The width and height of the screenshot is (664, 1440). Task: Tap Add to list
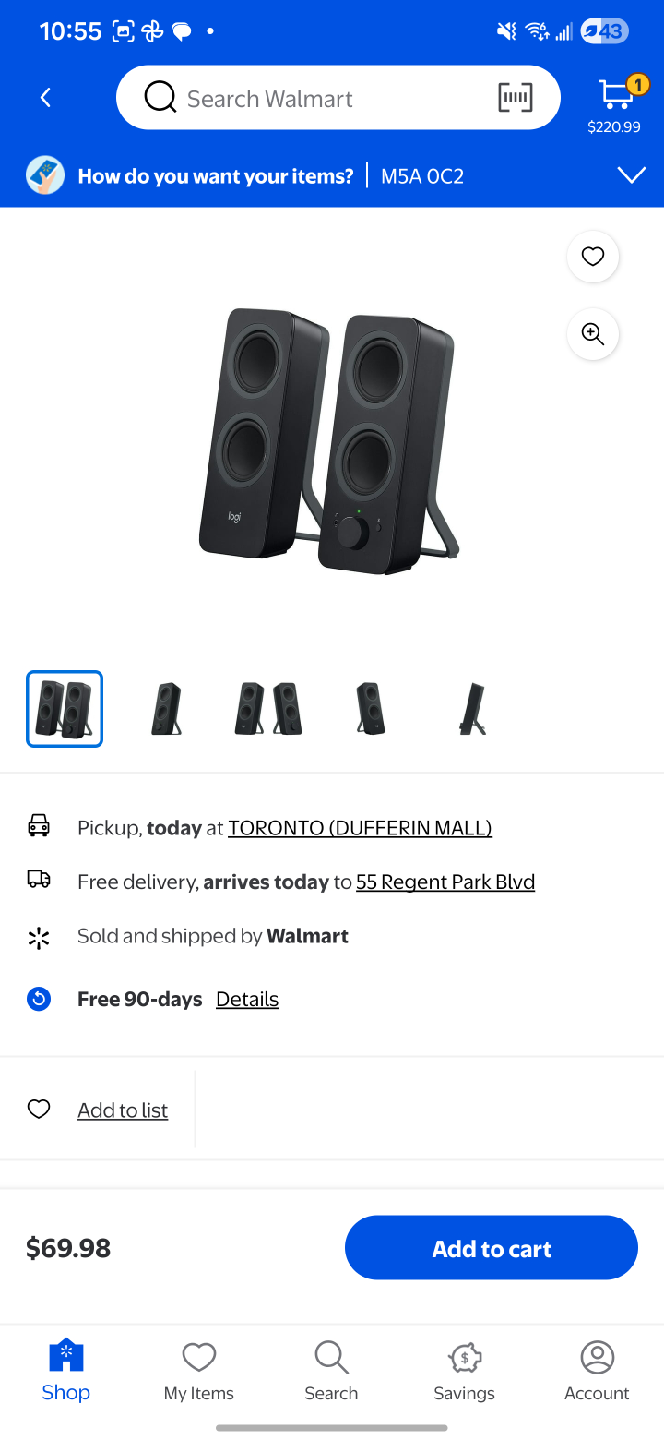[122, 1110]
